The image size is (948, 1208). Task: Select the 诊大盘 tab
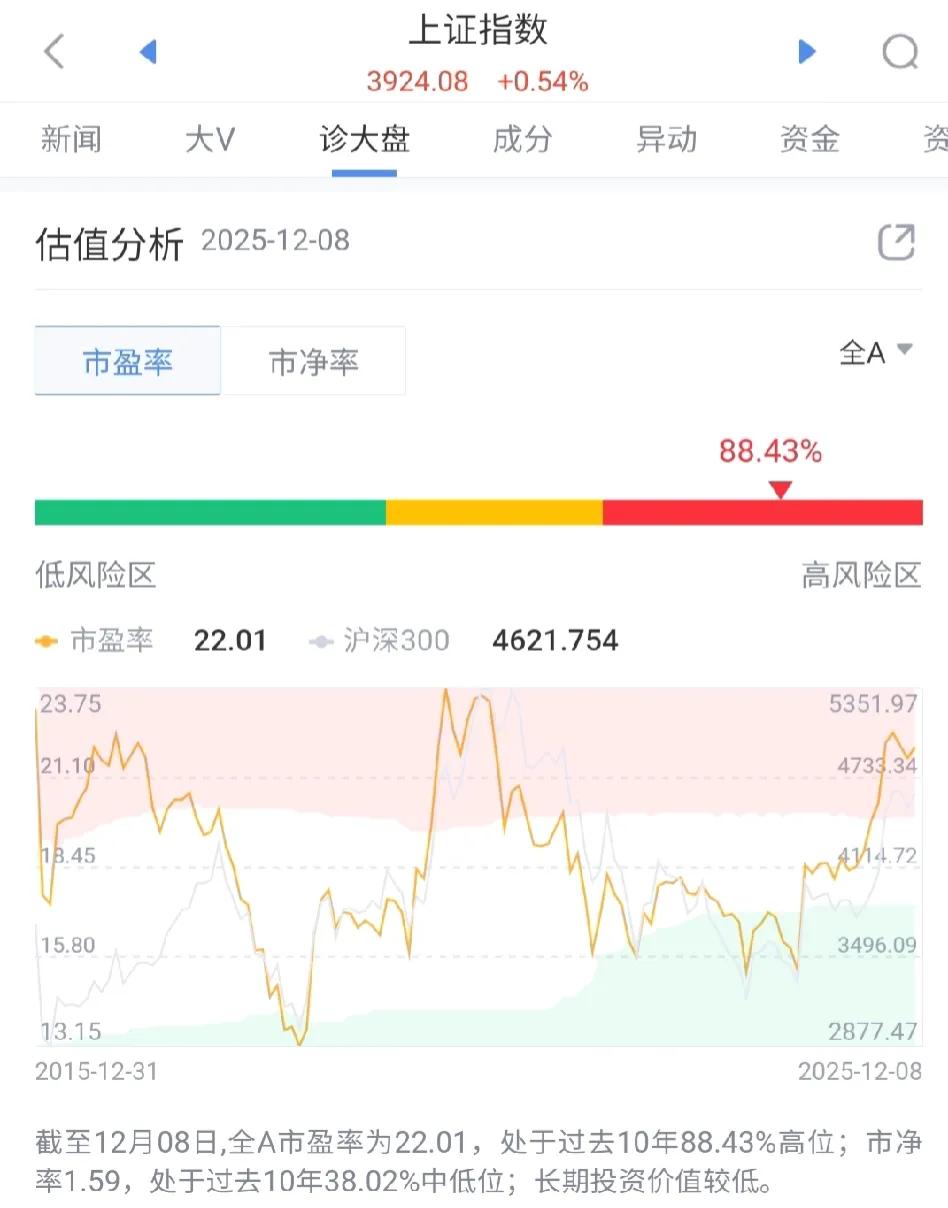pyautogui.click(x=366, y=140)
